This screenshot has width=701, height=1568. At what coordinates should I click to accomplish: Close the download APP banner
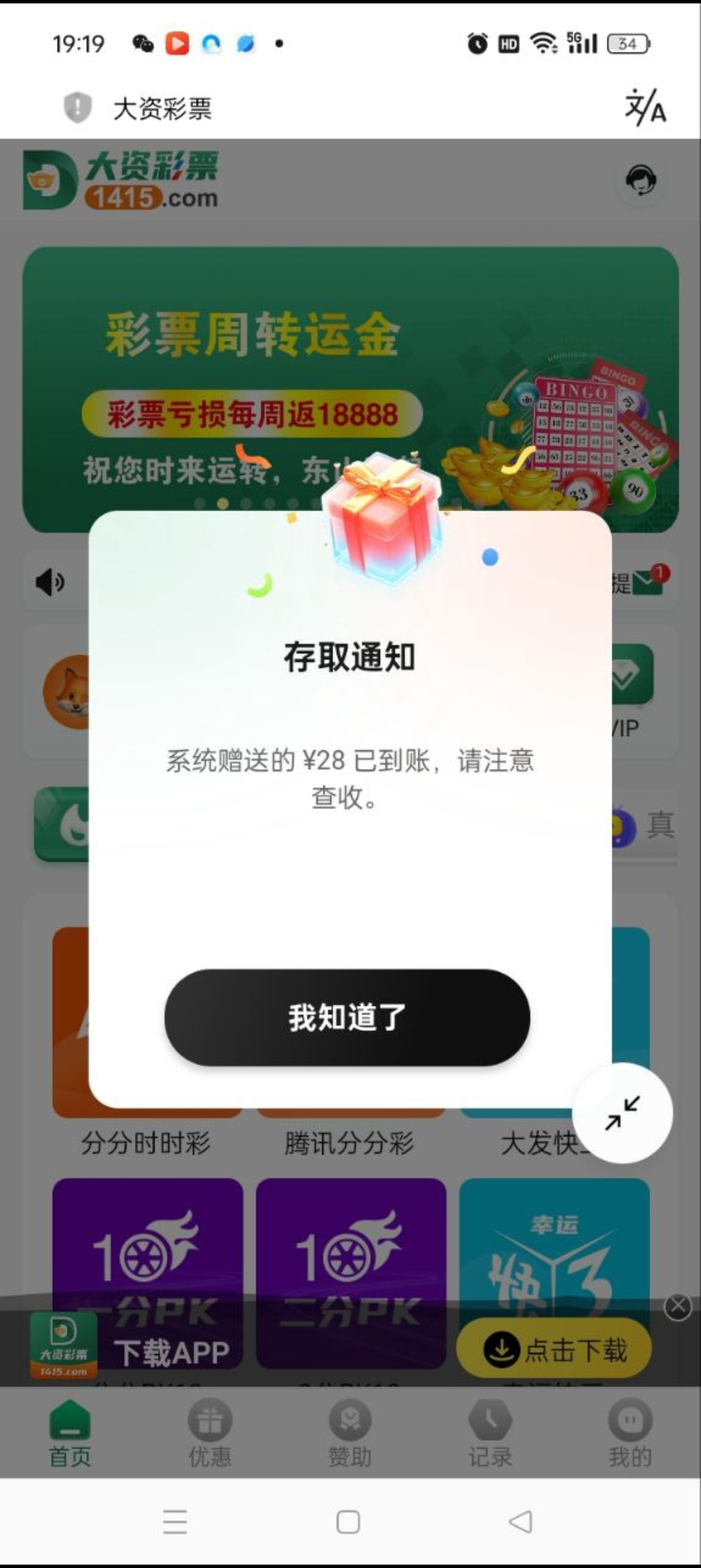point(678,1306)
